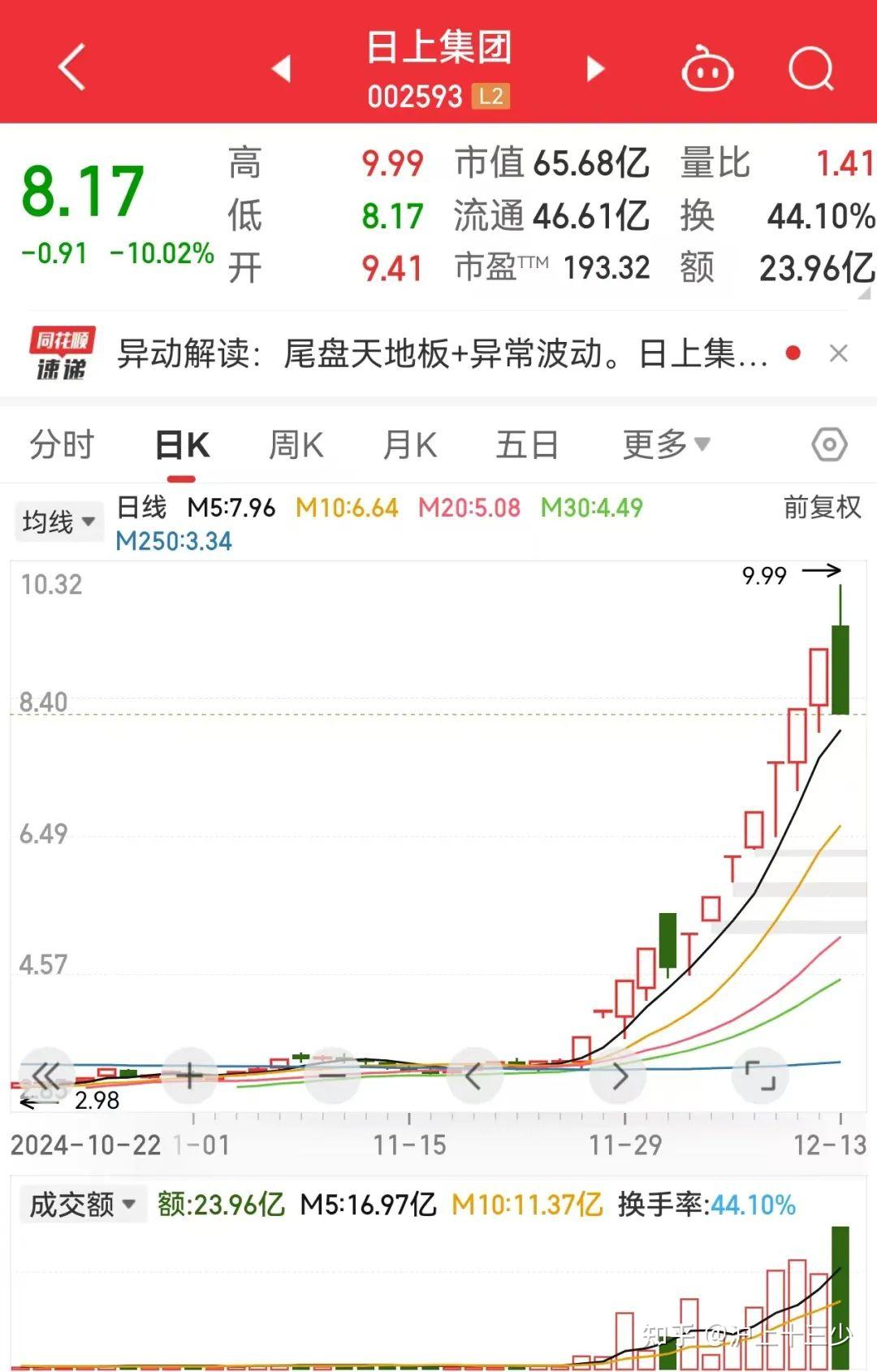Tap the M250:3.34 moving average label

(x=174, y=540)
